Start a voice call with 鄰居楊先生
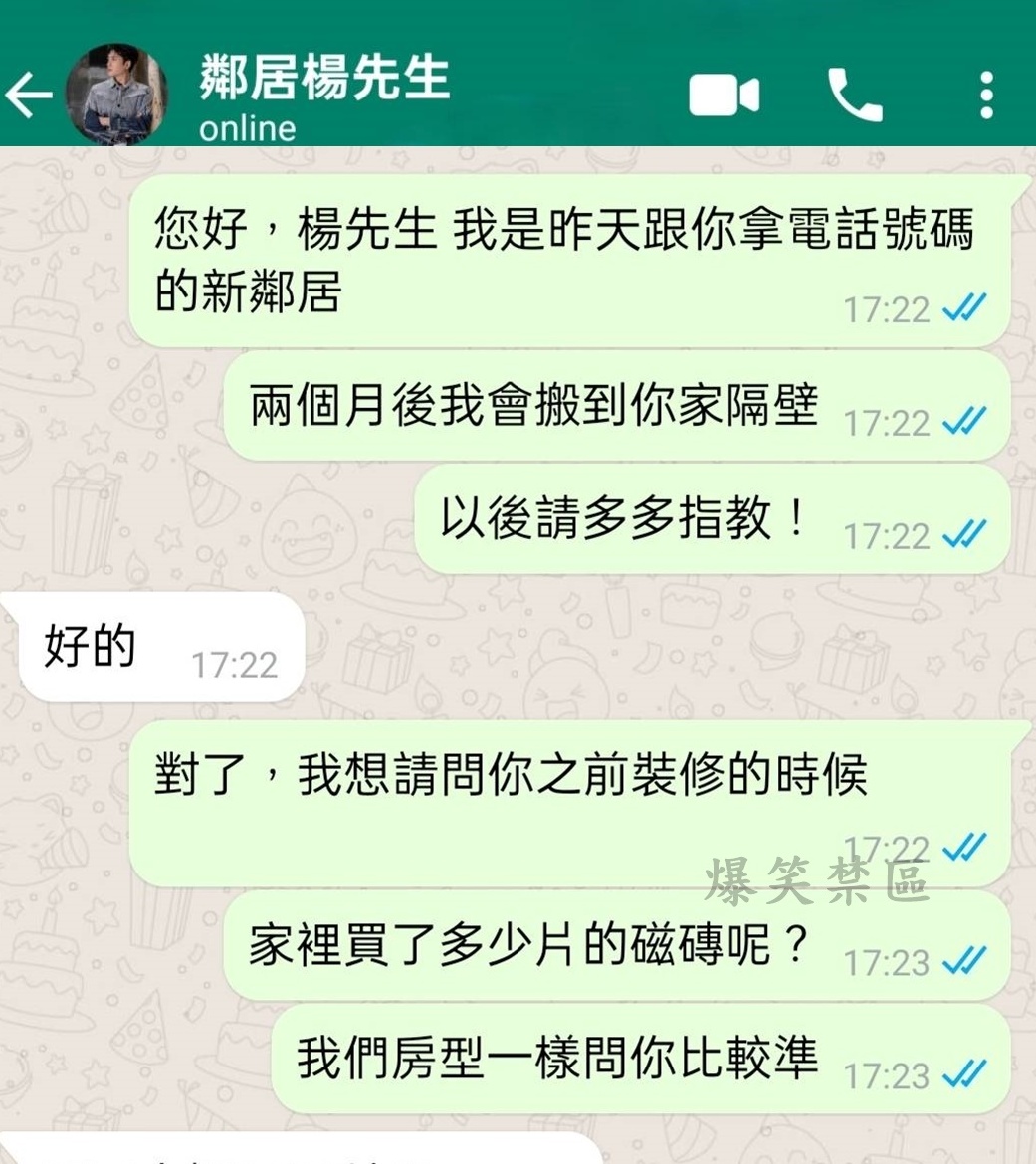This screenshot has height=1164, width=1036. click(x=855, y=96)
